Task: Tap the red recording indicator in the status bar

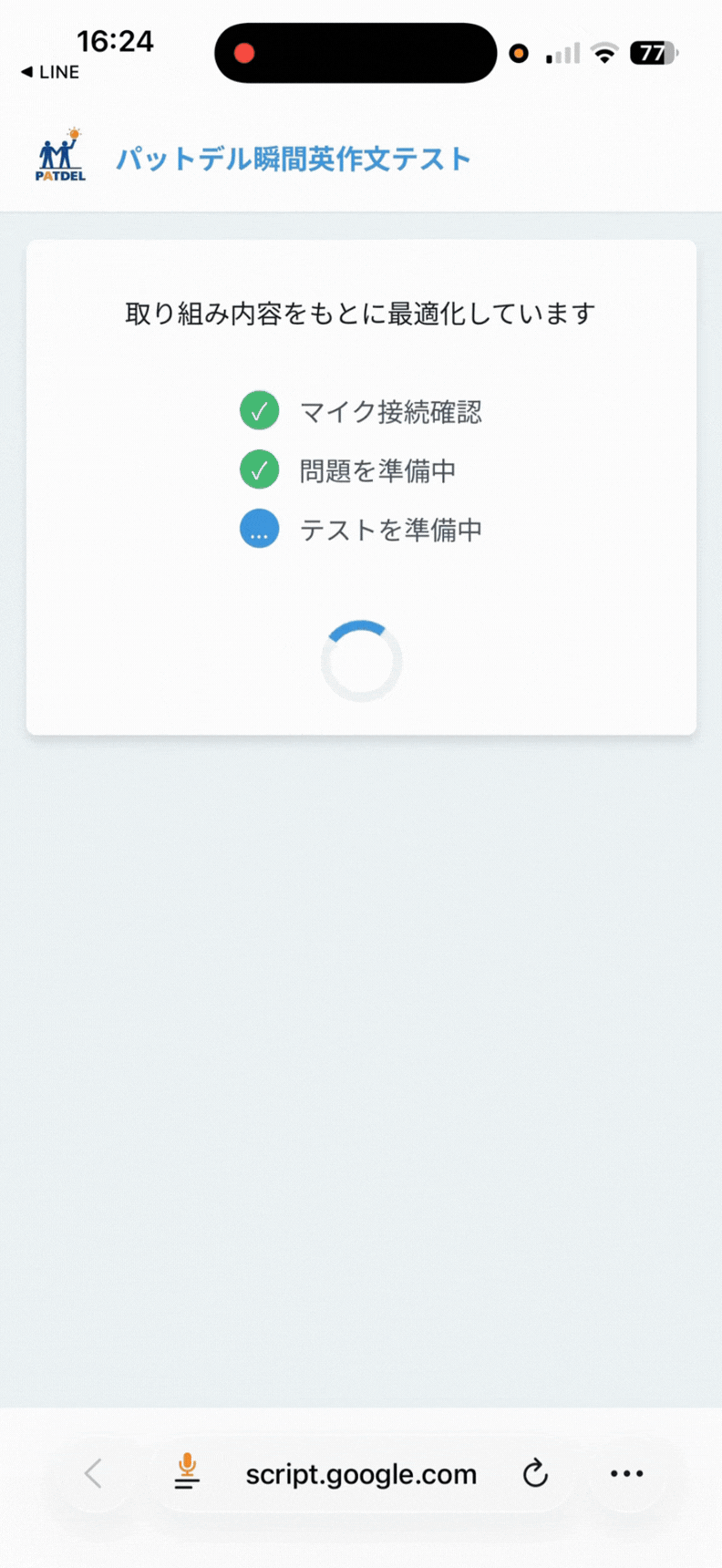Action: (242, 53)
